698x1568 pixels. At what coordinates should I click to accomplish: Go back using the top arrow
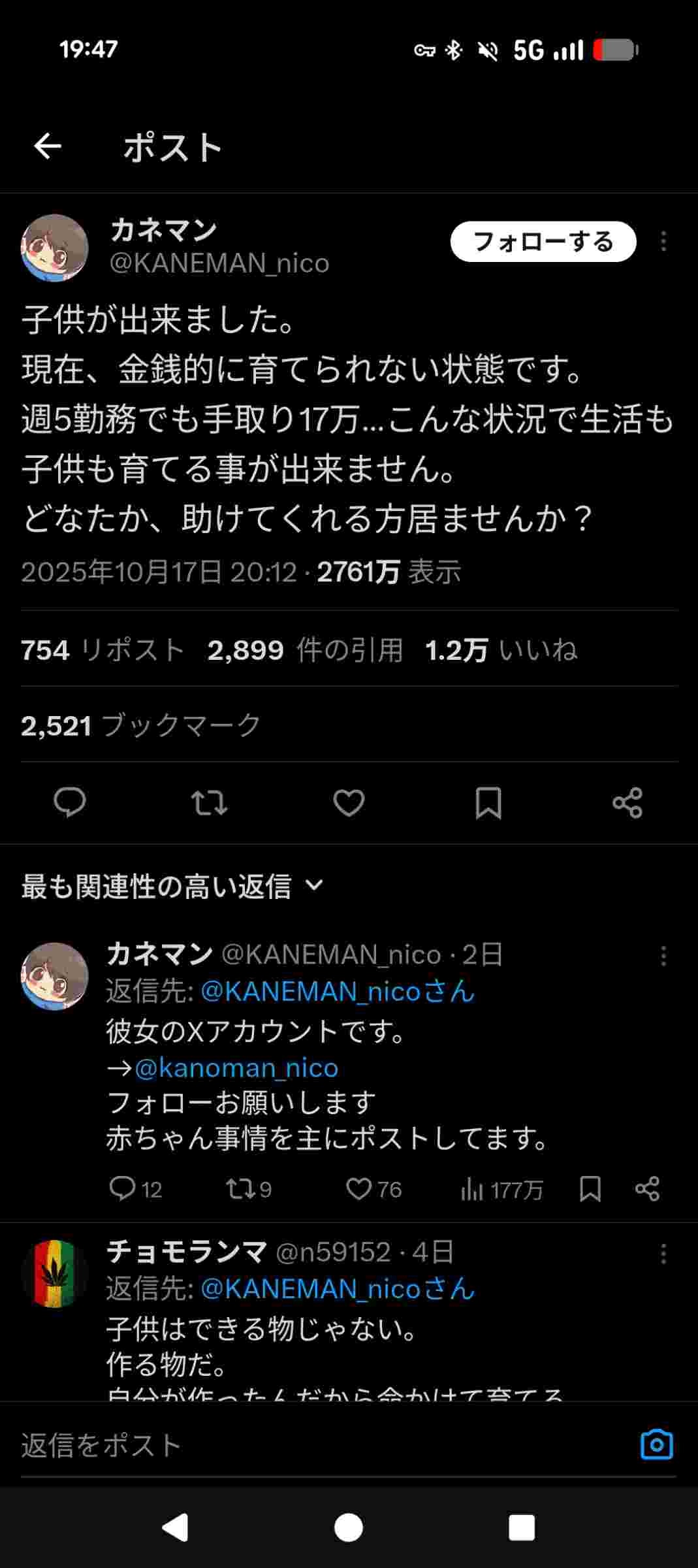(x=48, y=146)
